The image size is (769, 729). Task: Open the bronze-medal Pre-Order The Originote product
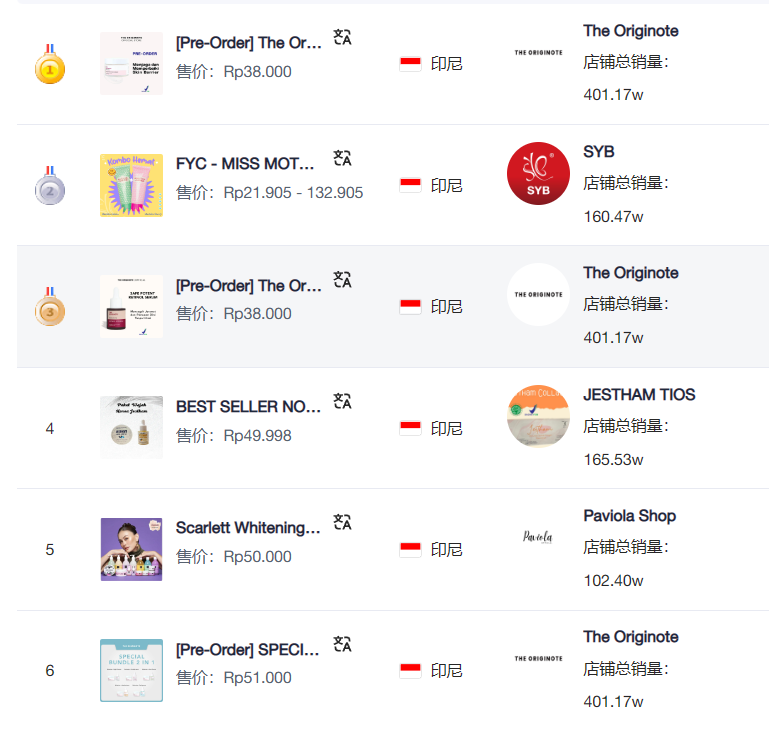point(249,286)
